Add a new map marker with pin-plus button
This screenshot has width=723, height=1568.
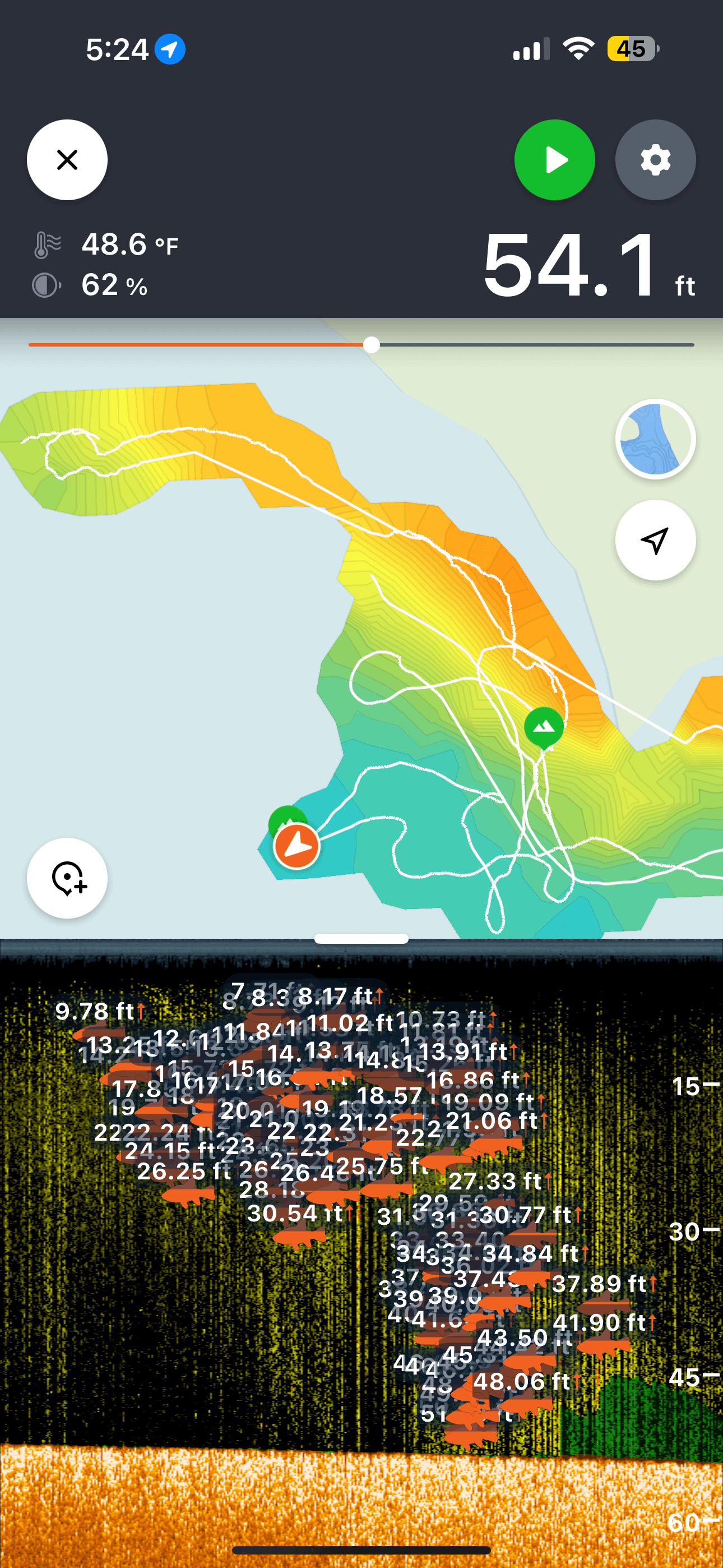pos(67,878)
